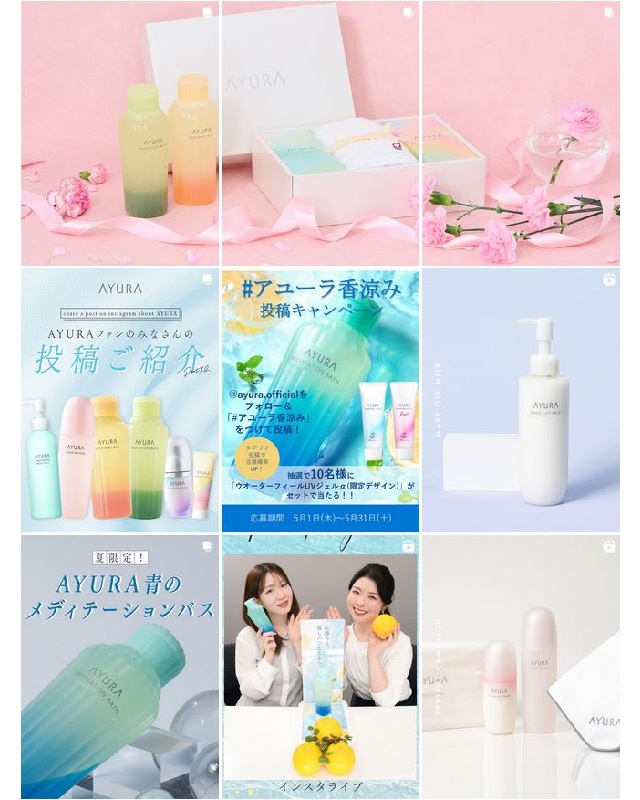The image size is (640, 800).
Task: Play the white pump bottle reel
Action: click(x=520, y=400)
